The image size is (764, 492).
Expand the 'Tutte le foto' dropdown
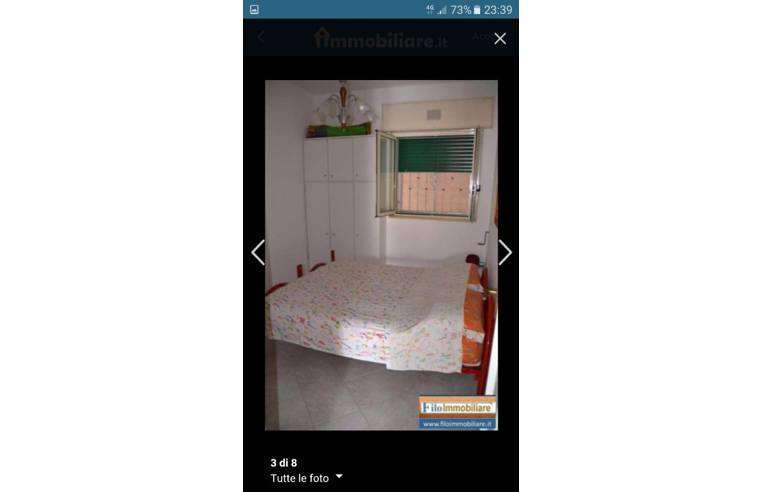click(306, 478)
